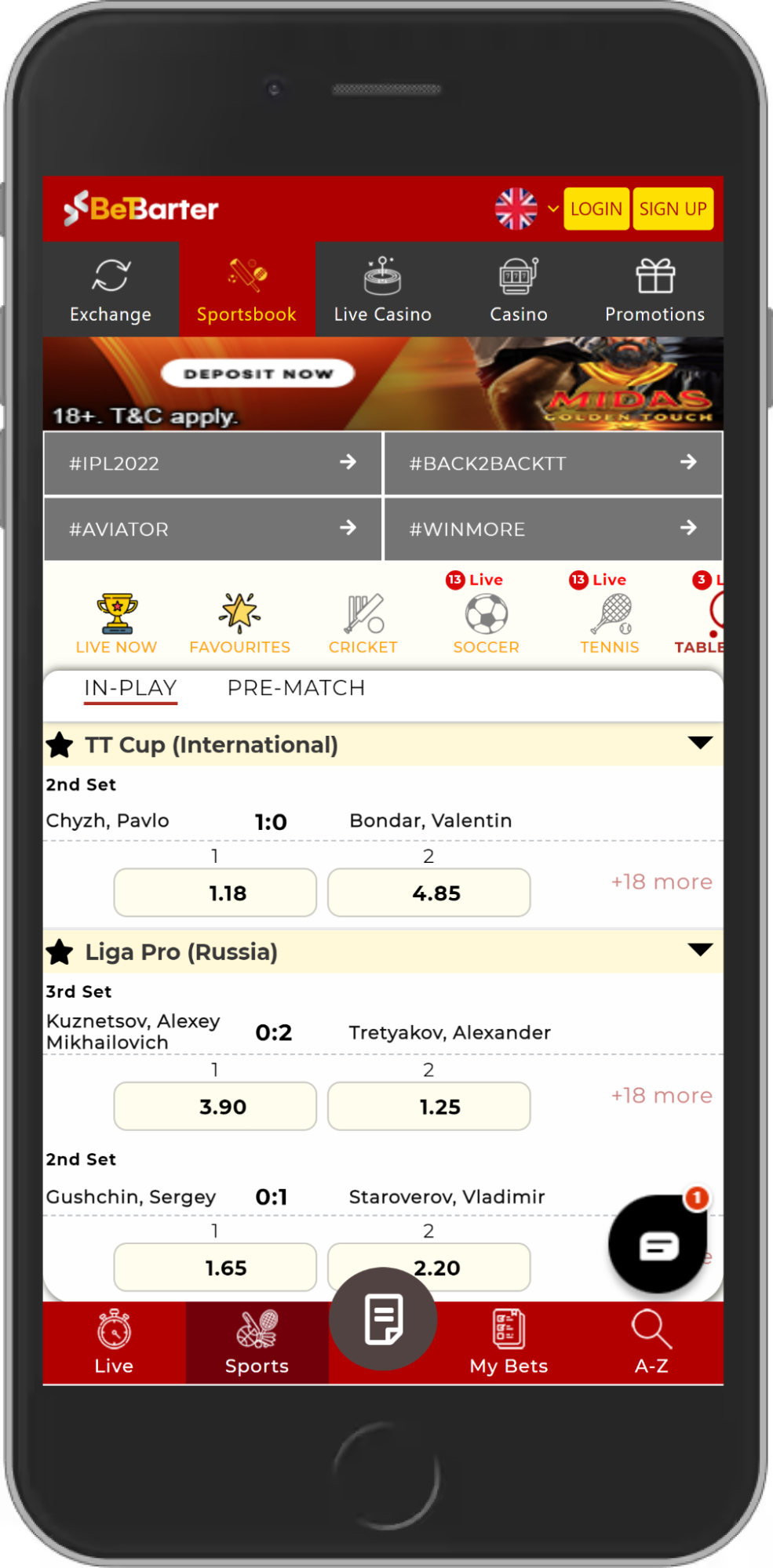The width and height of the screenshot is (773, 1568).
Task: Switch to the PRE-MATCH tab
Action: [296, 688]
